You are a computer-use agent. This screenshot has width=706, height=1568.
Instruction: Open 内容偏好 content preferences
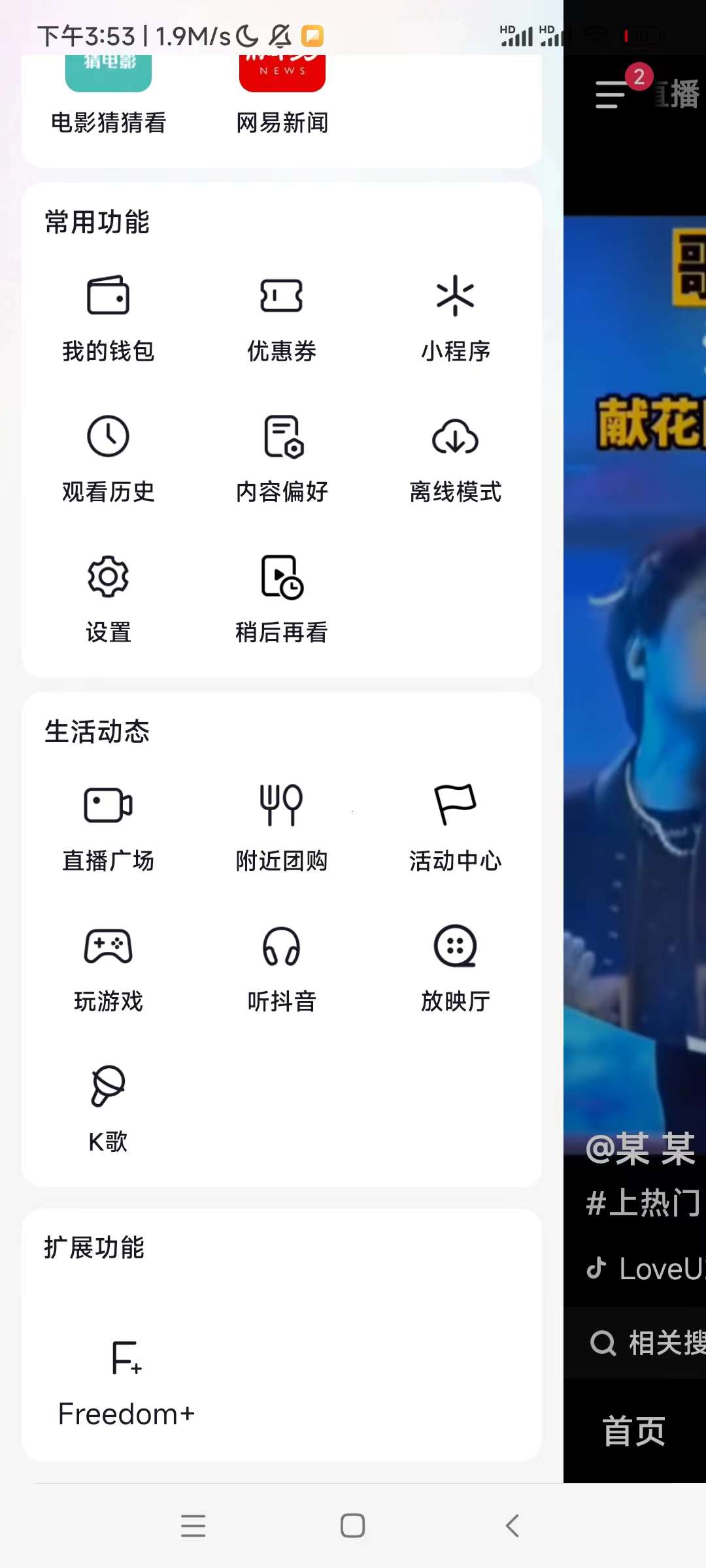[x=282, y=459]
